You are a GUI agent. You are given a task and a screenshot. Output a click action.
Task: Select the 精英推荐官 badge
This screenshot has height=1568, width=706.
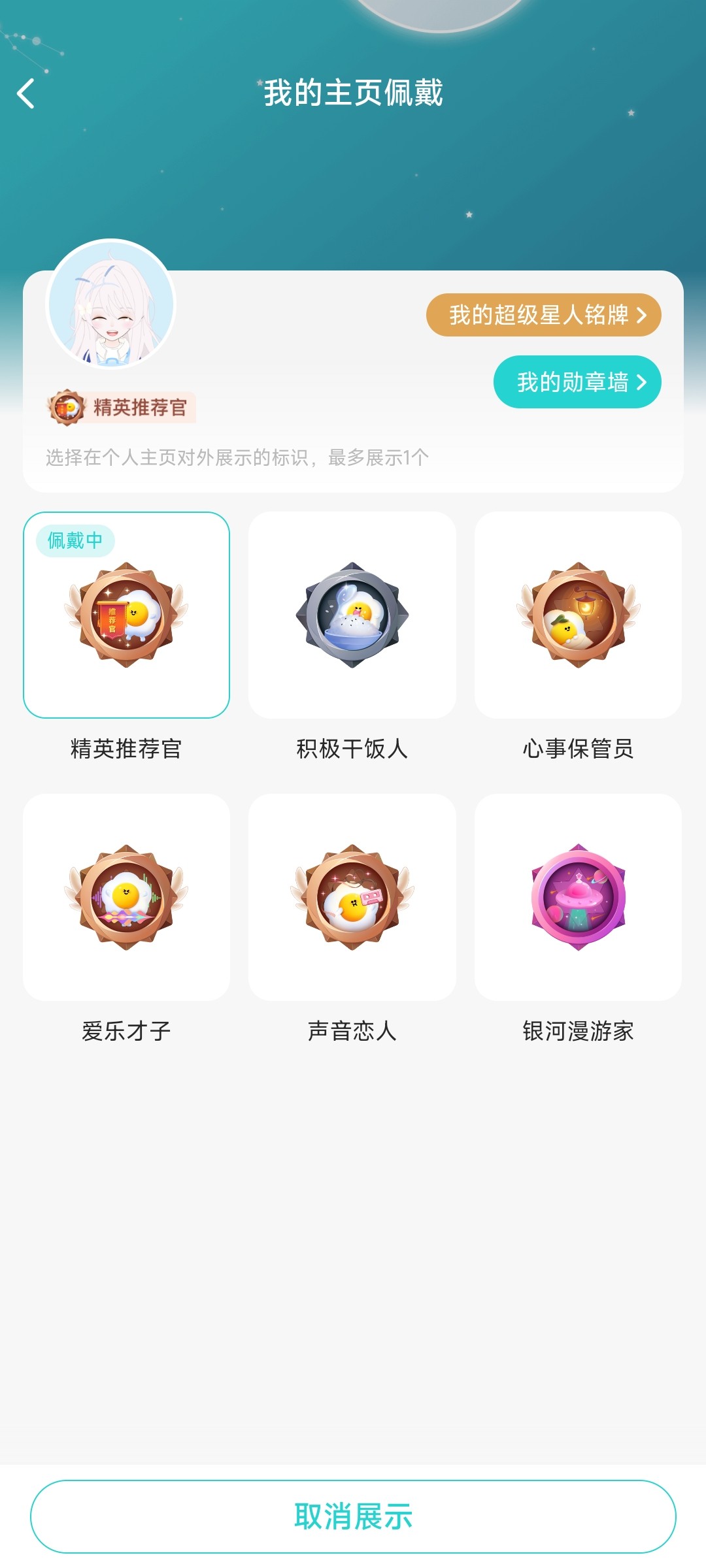pyautogui.click(x=126, y=615)
